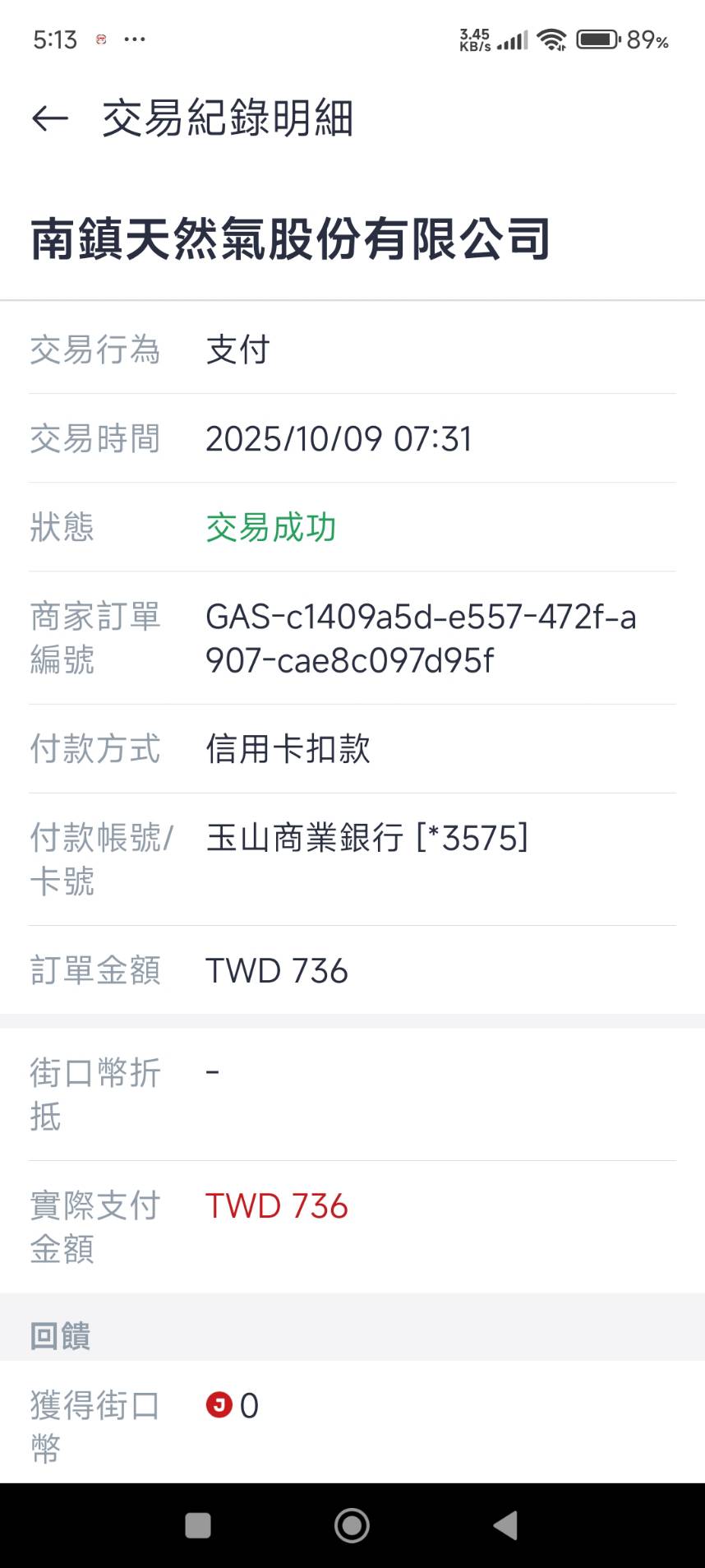Tap the 玉山商業銀行 [*3575] card entry
This screenshot has height=1568, width=705.
click(368, 838)
